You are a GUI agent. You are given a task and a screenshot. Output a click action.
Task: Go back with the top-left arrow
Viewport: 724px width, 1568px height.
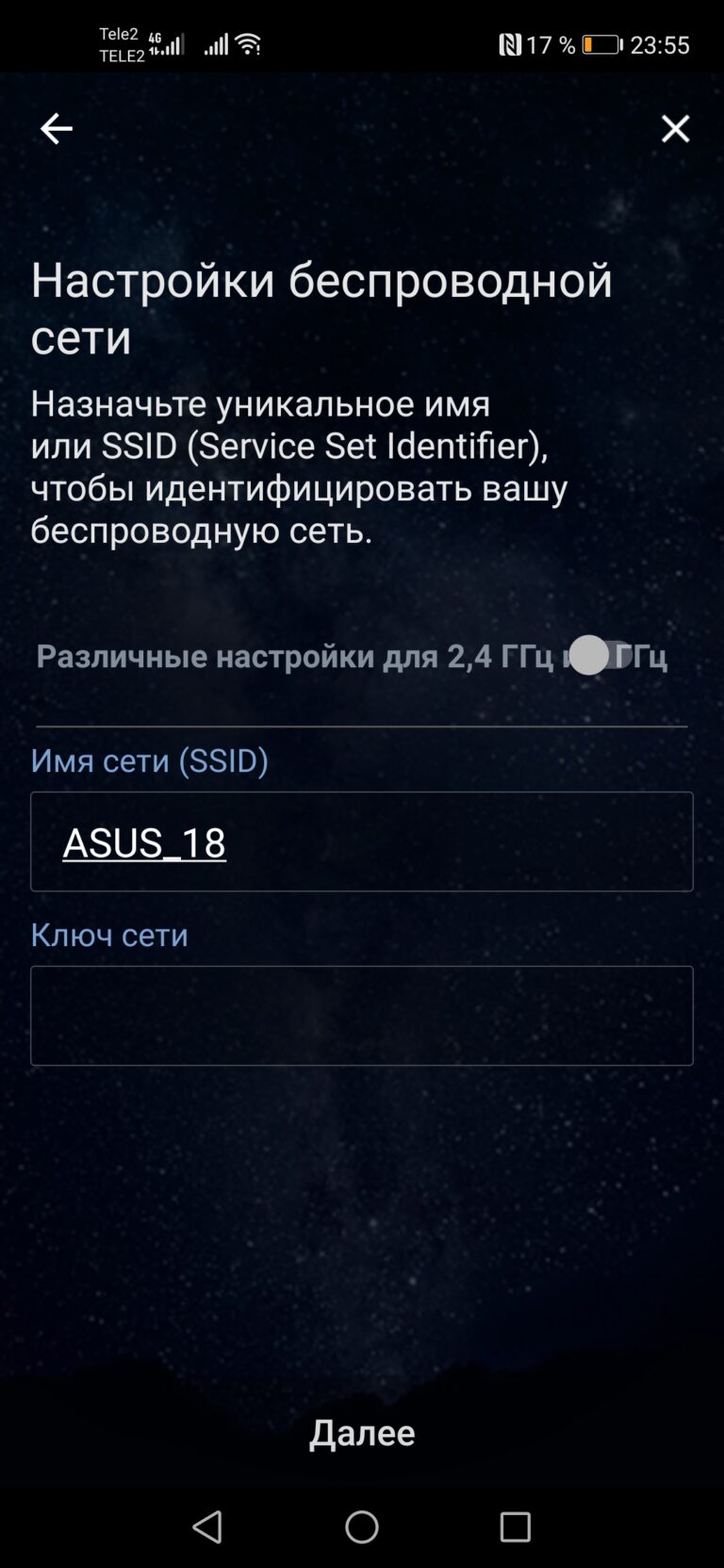[56, 128]
